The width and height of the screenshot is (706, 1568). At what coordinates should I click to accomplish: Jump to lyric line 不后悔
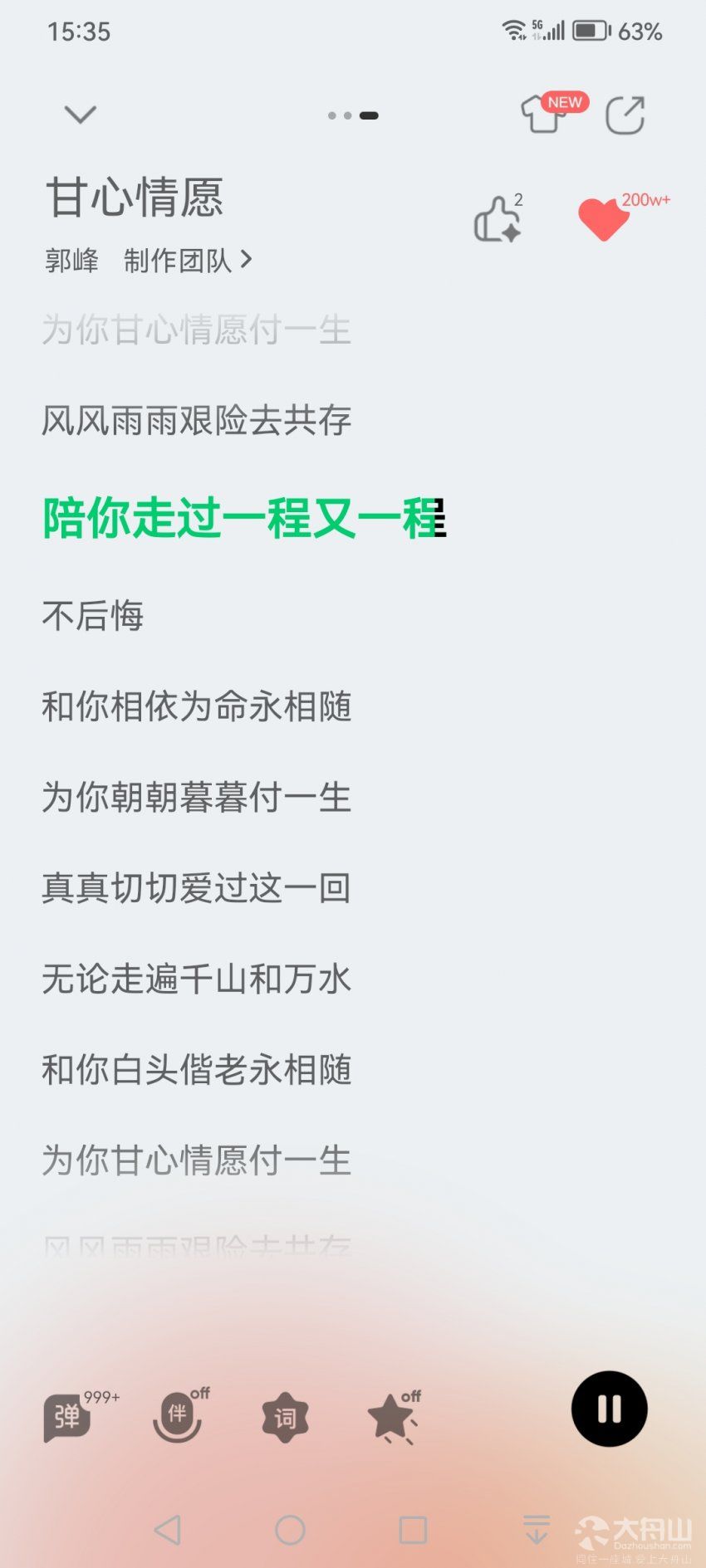click(93, 616)
